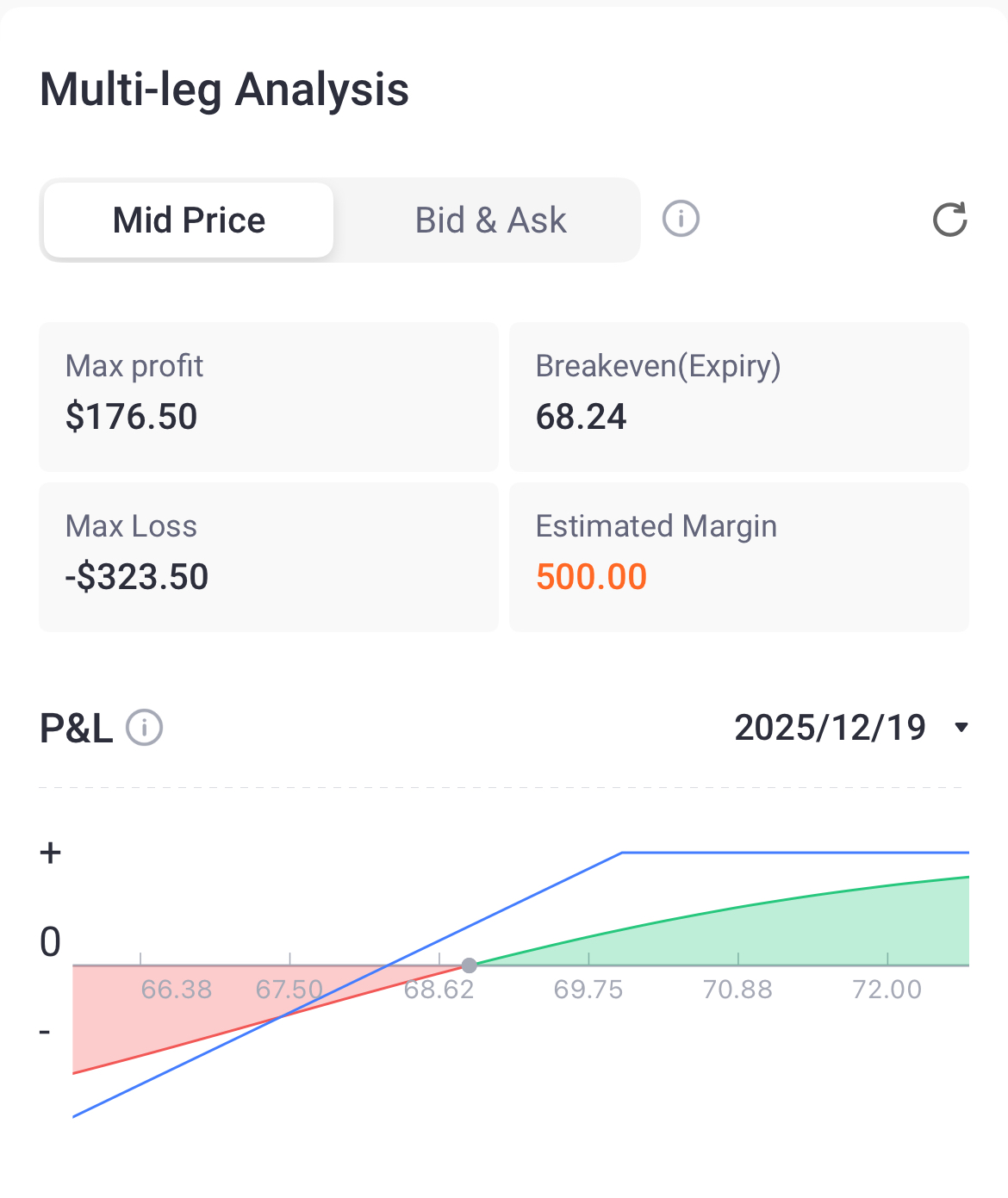The width and height of the screenshot is (1008, 1198).
Task: Toggle back to Mid Price mode
Action: point(188,220)
